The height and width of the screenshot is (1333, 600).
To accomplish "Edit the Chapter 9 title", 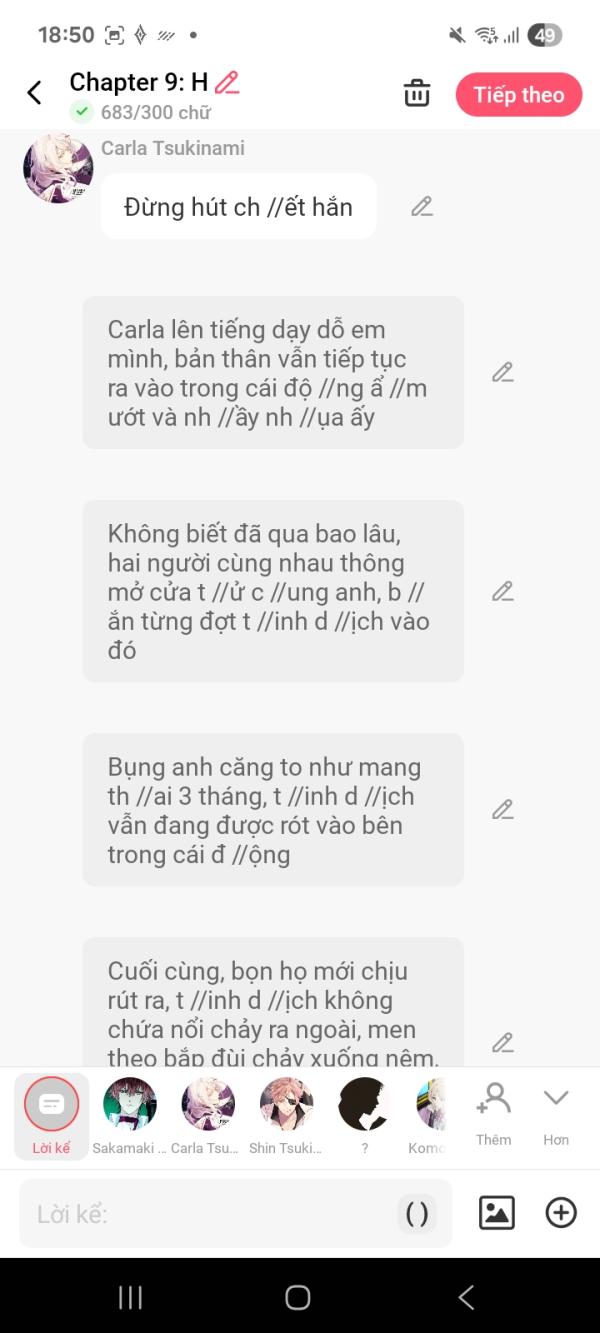I will point(228,83).
